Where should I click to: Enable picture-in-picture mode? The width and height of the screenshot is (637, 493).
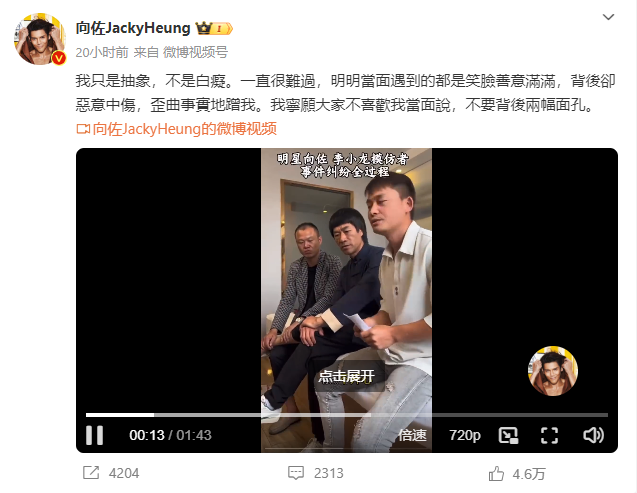tap(508, 435)
